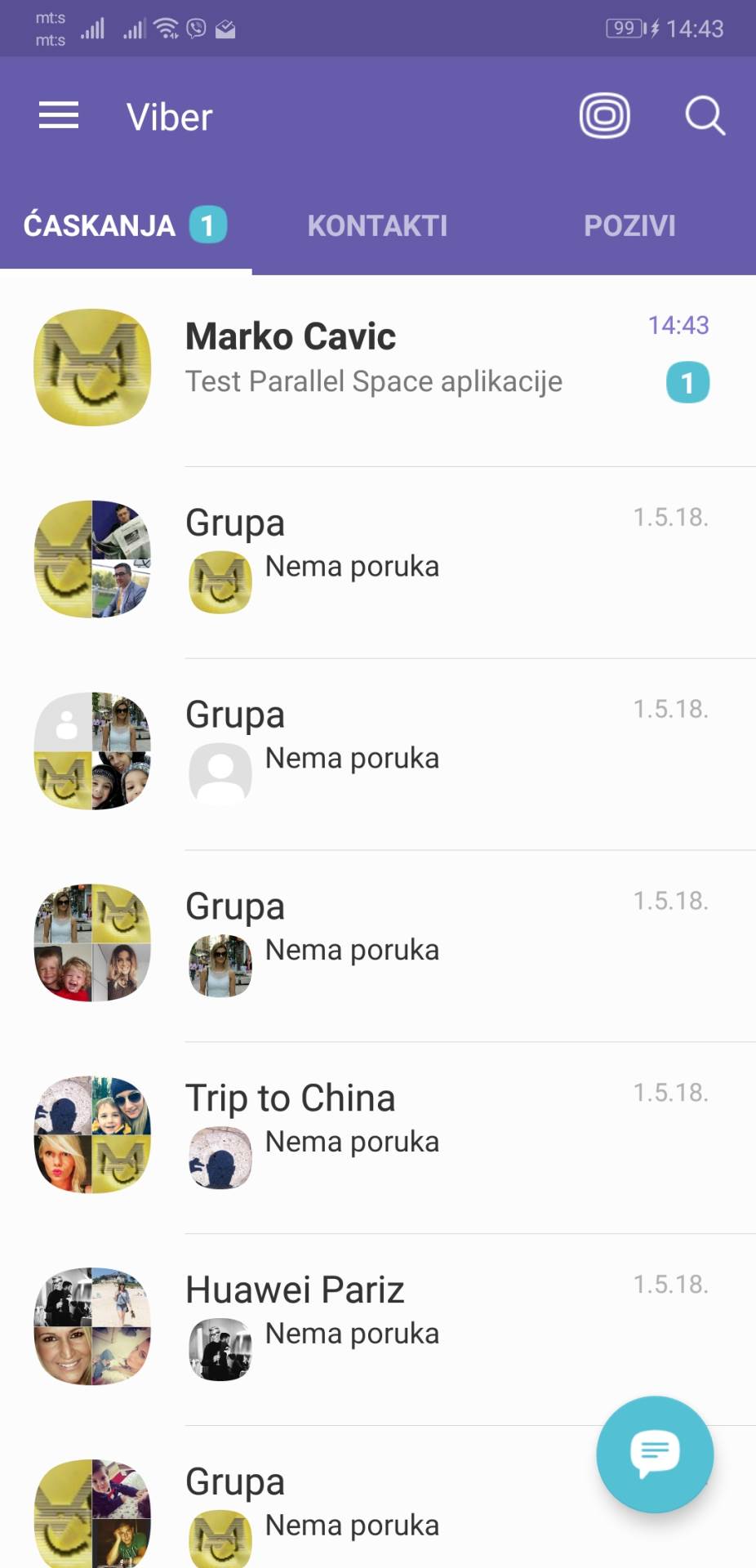The image size is (756, 1568).
Task: Compose a new message
Action: click(x=655, y=1454)
